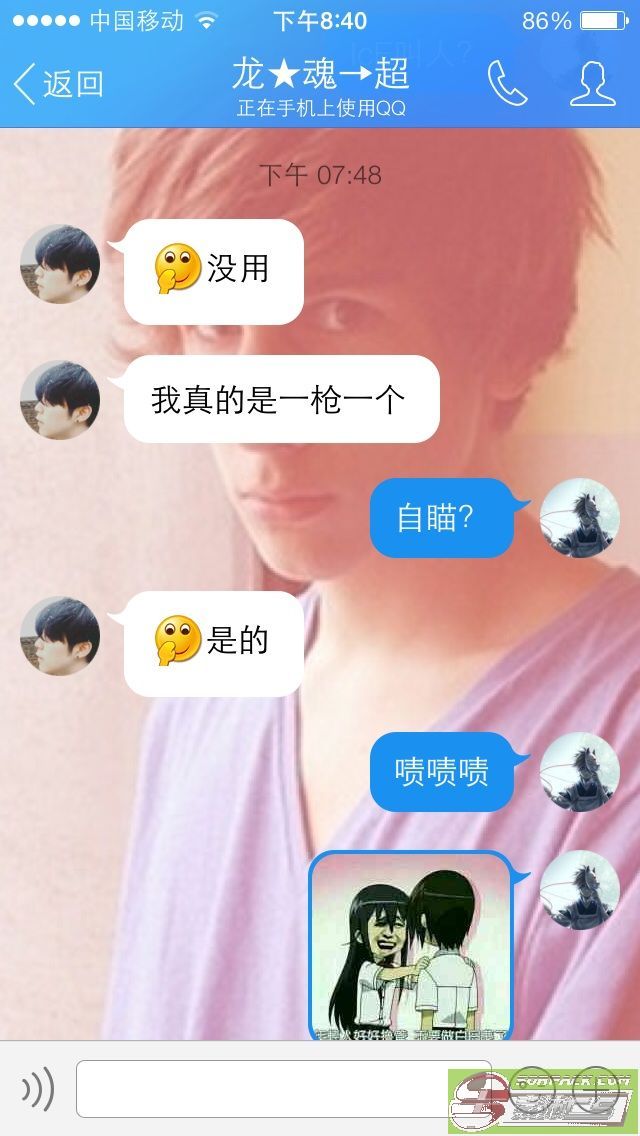This screenshot has height=1136, width=640.
Task: Tap my avatar next to 自瞄?
Action: [579, 518]
